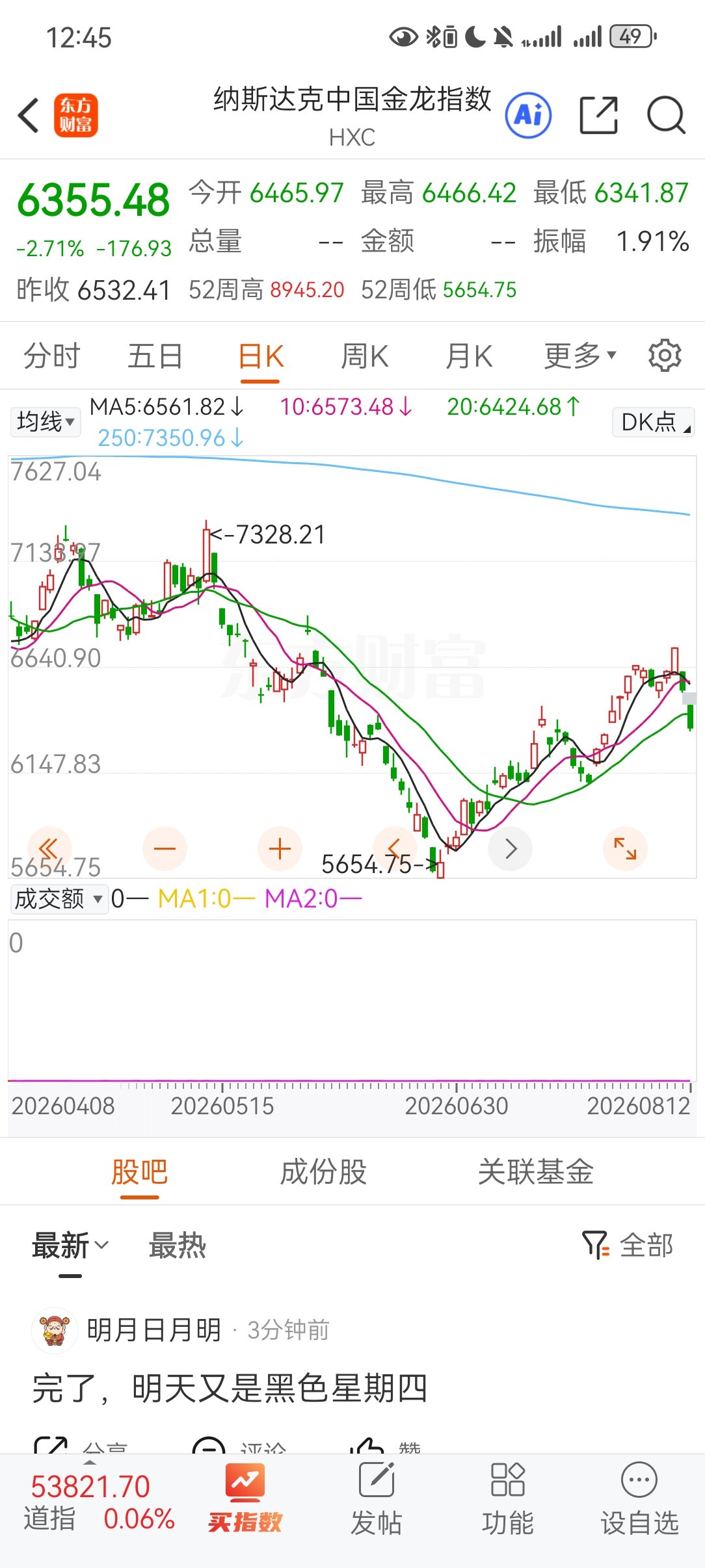Select the 月K chart tab
Viewport: 705px width, 1568px height.
tap(468, 356)
